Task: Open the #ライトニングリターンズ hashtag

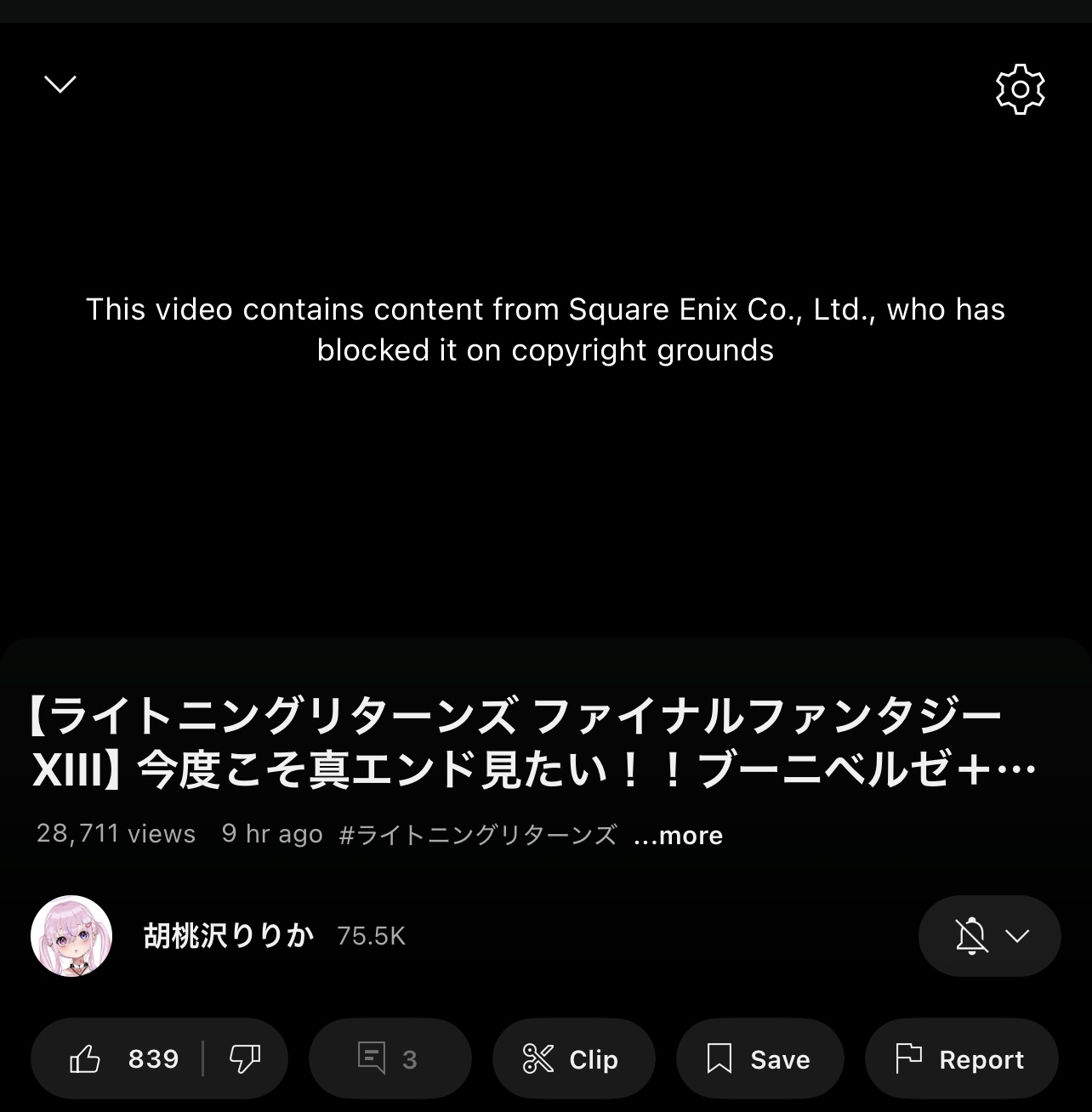Action: pyautogui.click(x=477, y=835)
